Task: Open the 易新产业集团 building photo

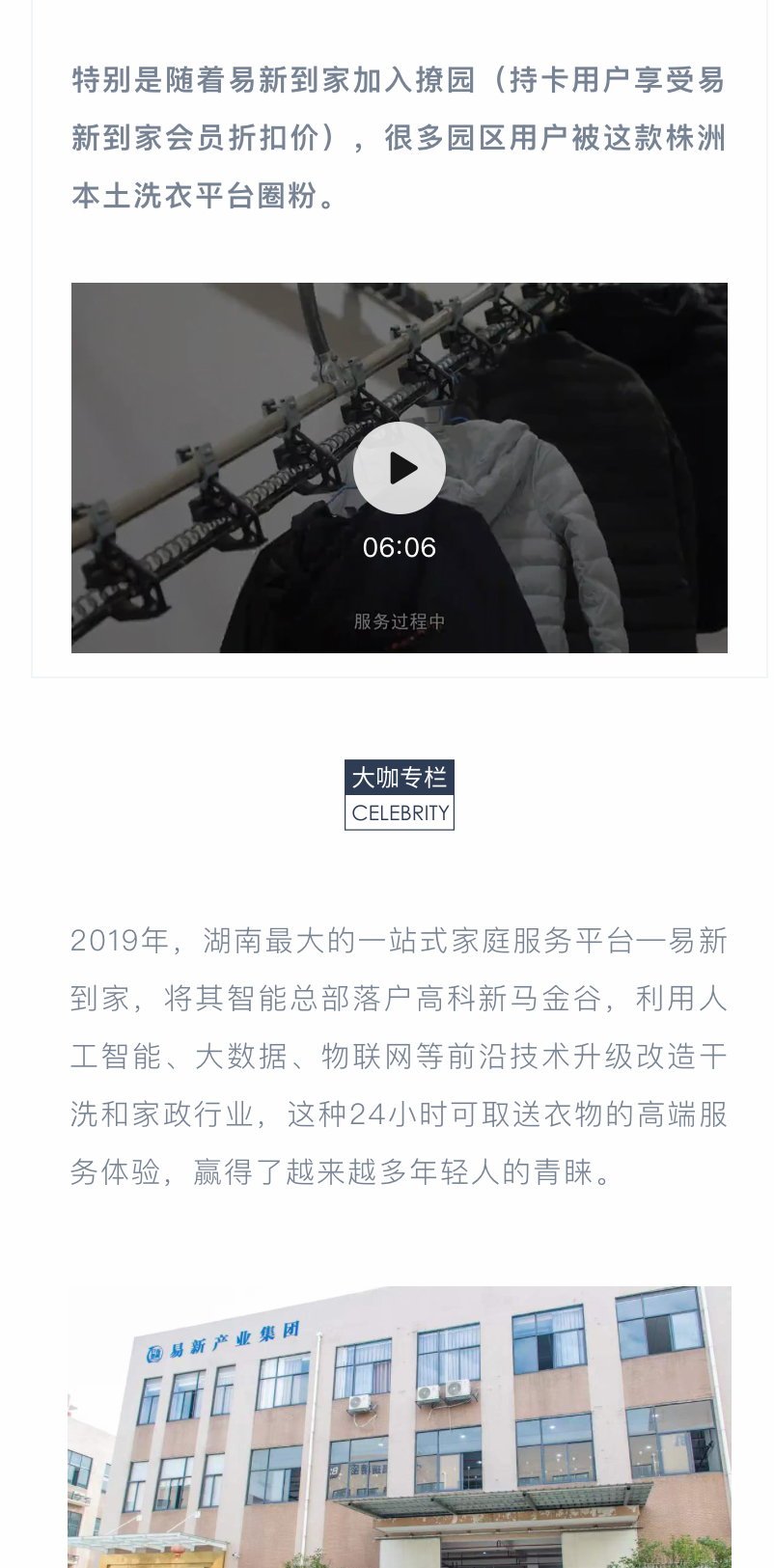Action: point(399,1426)
